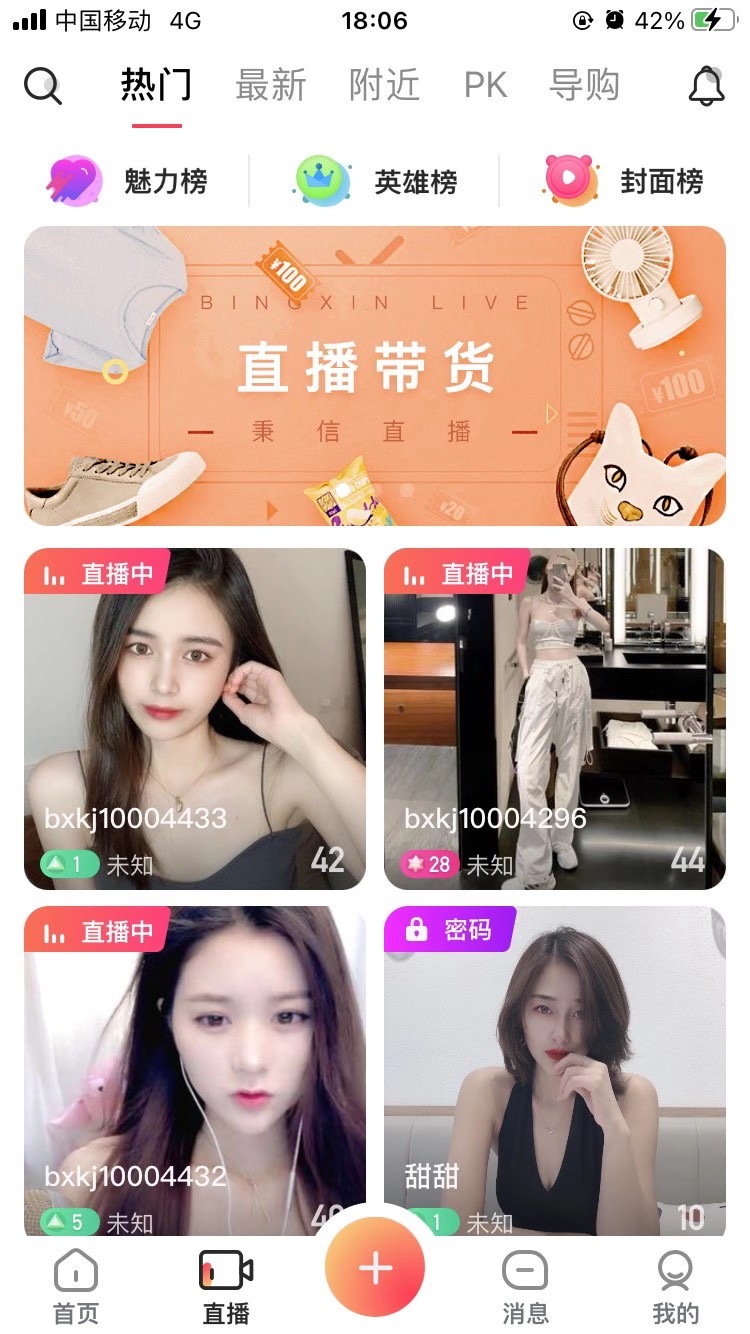The image size is (750, 1334).
Task: Open the 直播带货 banner
Action: (x=375, y=375)
